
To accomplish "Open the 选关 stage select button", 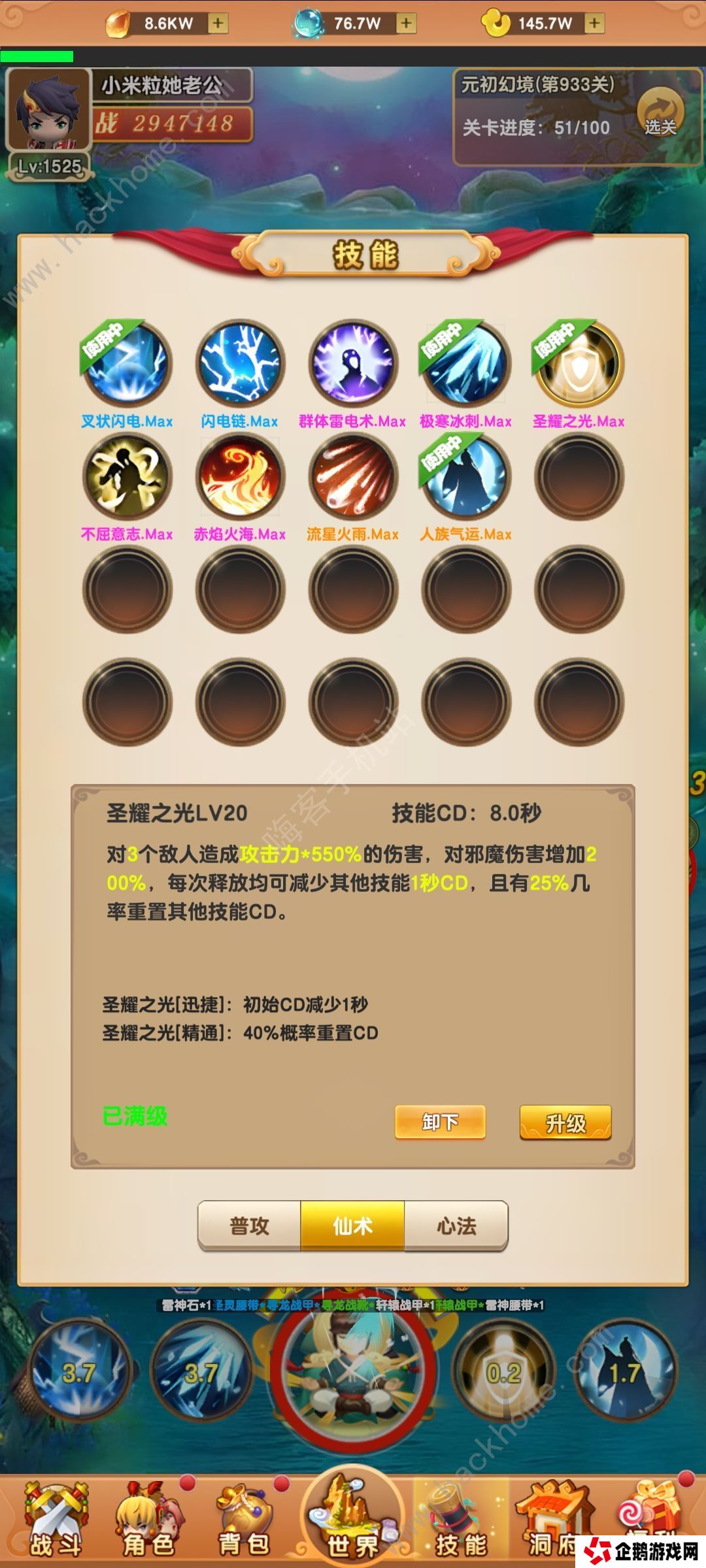I will 660,112.
